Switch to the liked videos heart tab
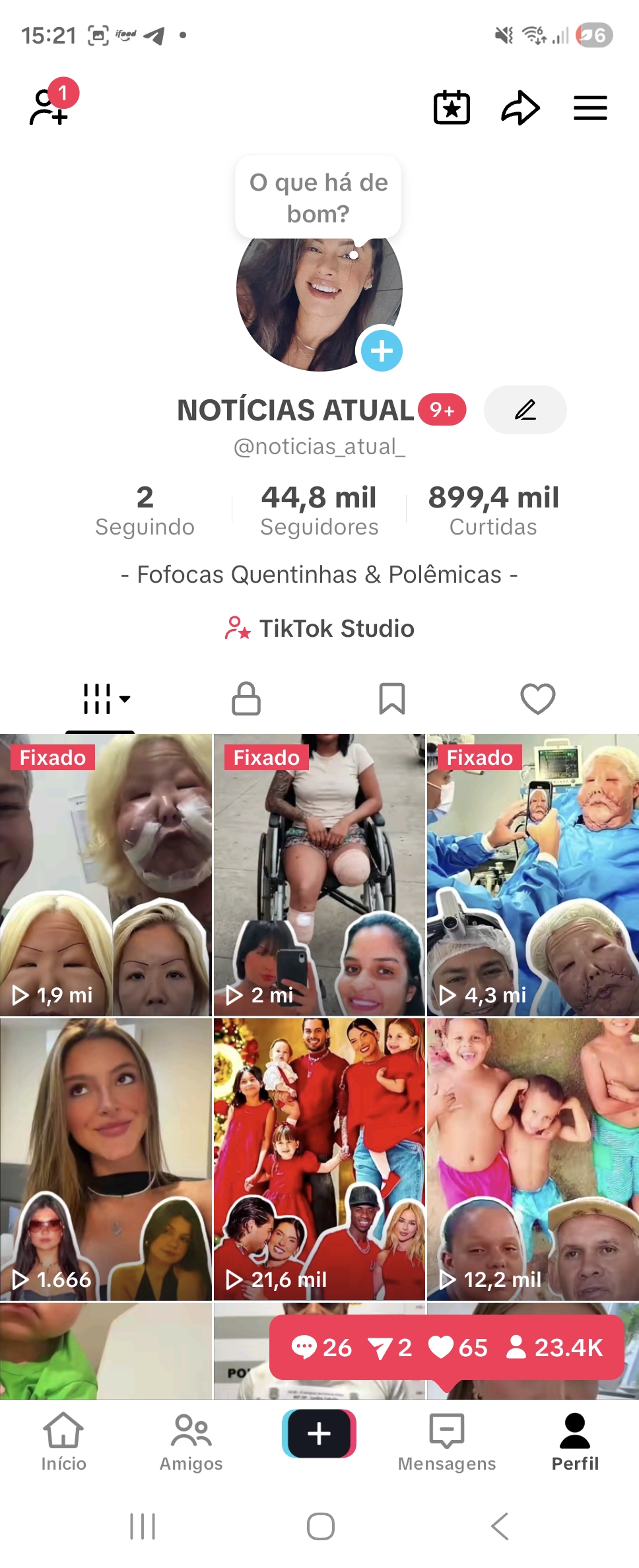The image size is (639, 1568). (x=537, y=699)
